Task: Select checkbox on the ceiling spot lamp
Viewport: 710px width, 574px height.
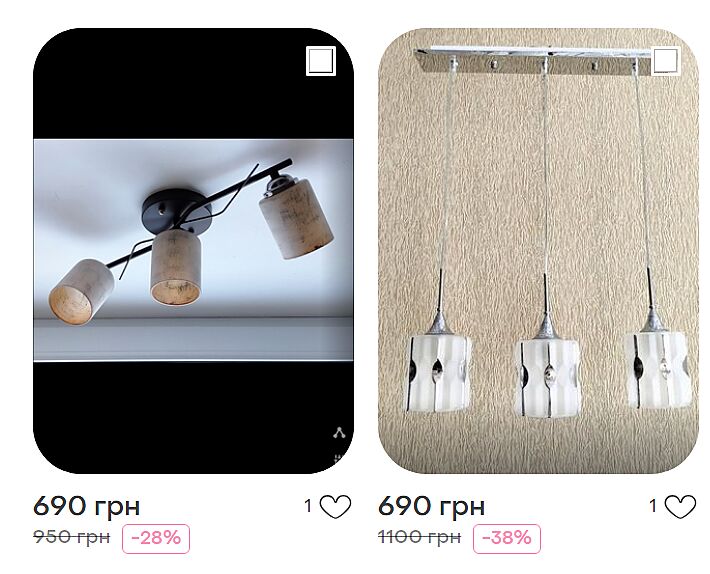Action: pyautogui.click(x=320, y=61)
